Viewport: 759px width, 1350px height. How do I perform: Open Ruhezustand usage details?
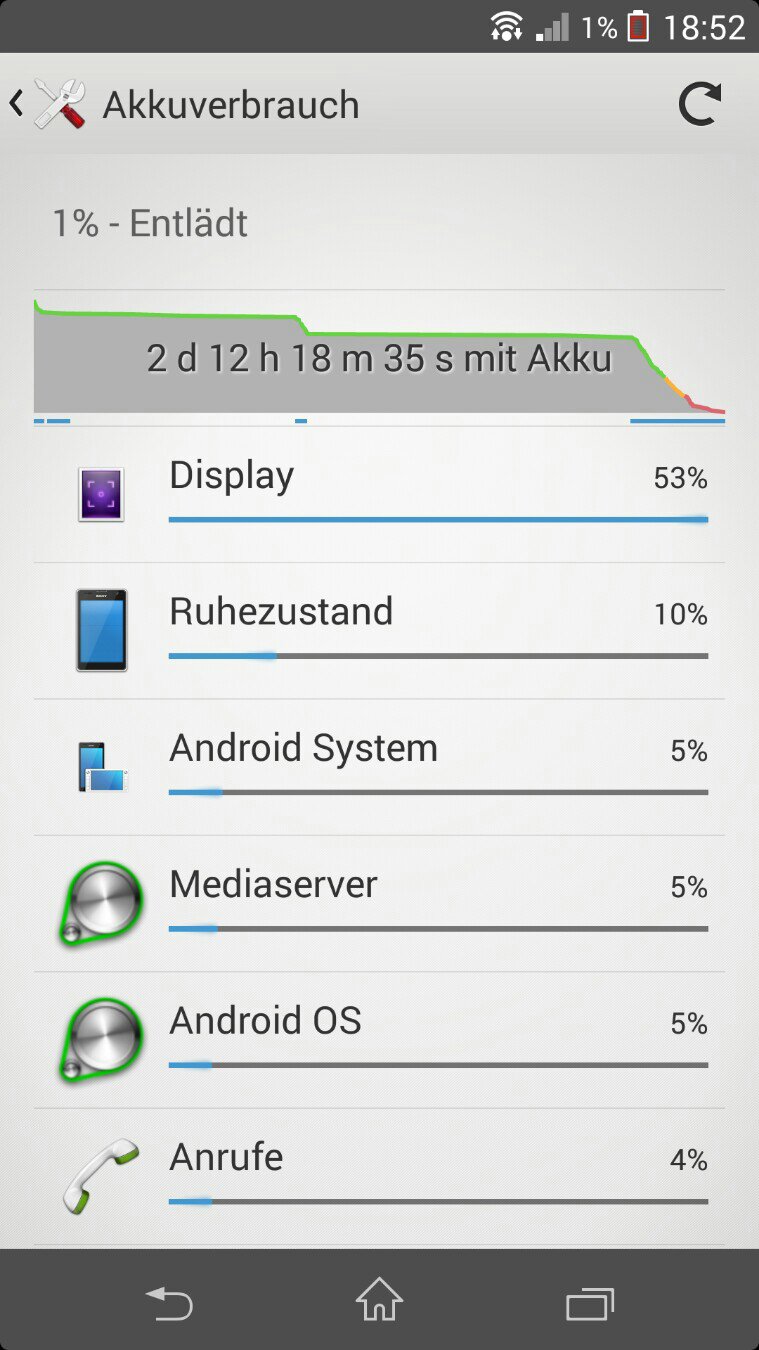379,631
